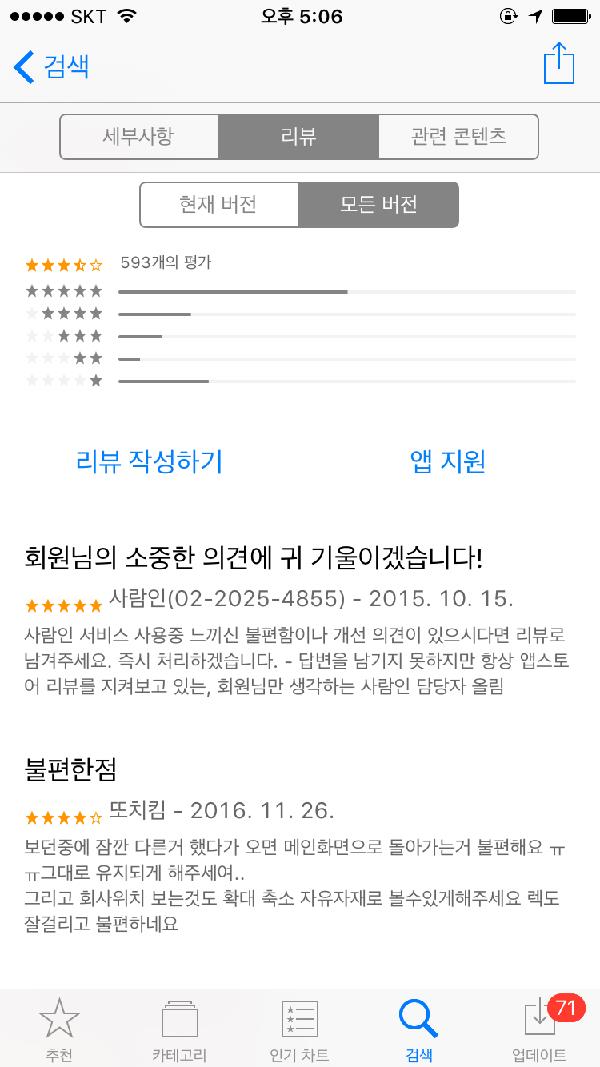Viewport: 600px width, 1067px height.
Task: Tap the 검색 tab
Action: pyautogui.click(x=419, y=1027)
